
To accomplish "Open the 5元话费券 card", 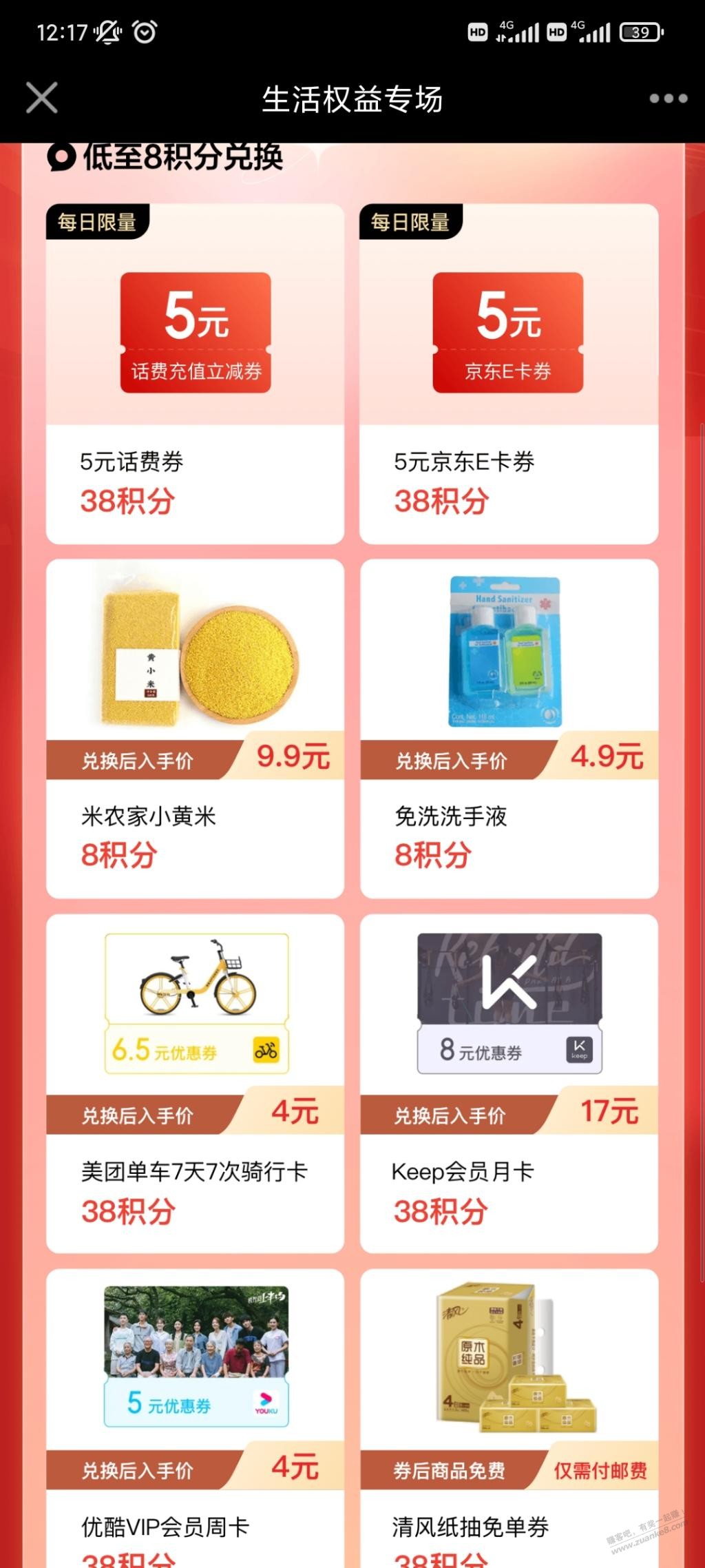I will 195,374.
